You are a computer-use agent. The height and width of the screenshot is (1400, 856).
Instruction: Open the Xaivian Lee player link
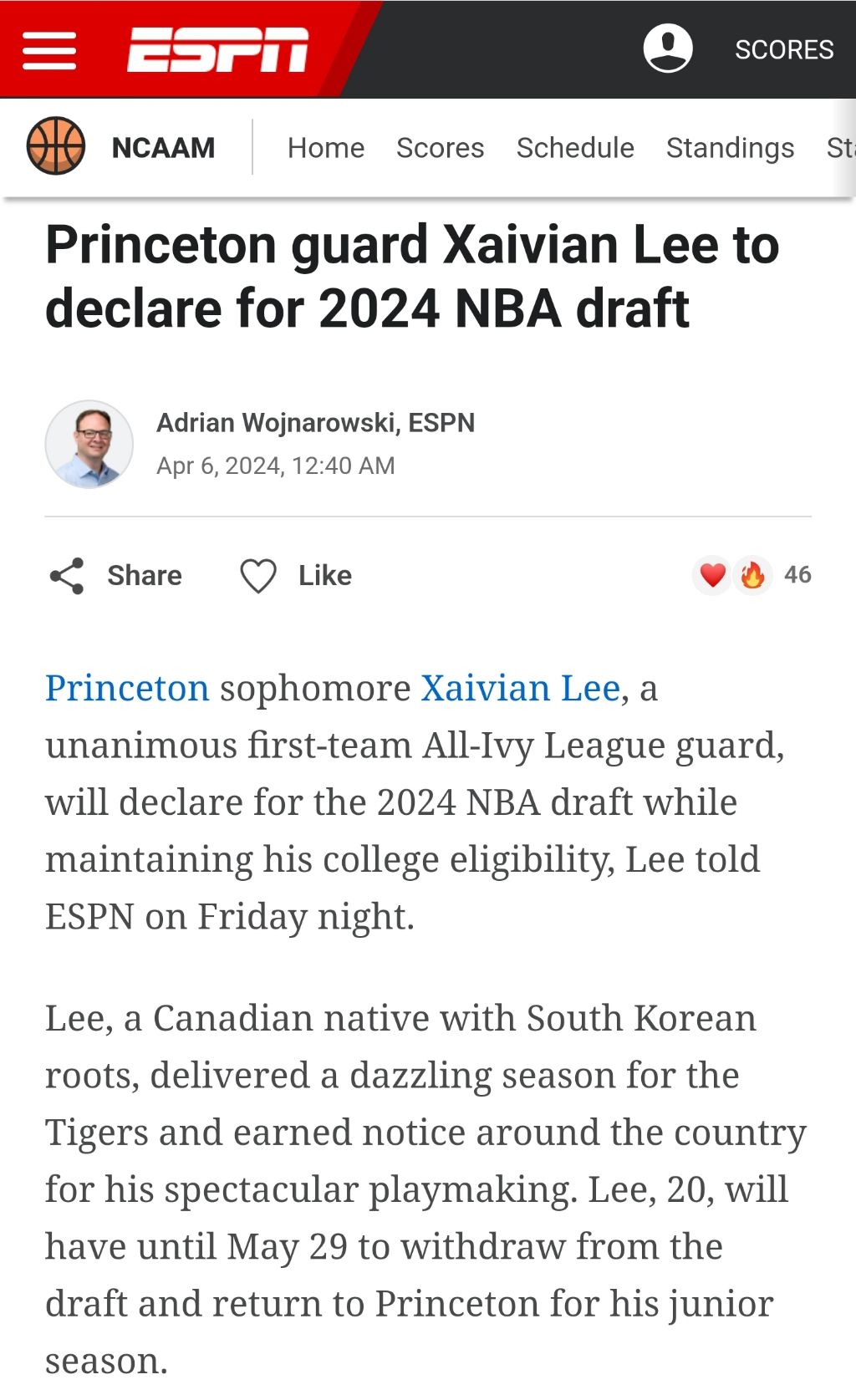[520, 689]
